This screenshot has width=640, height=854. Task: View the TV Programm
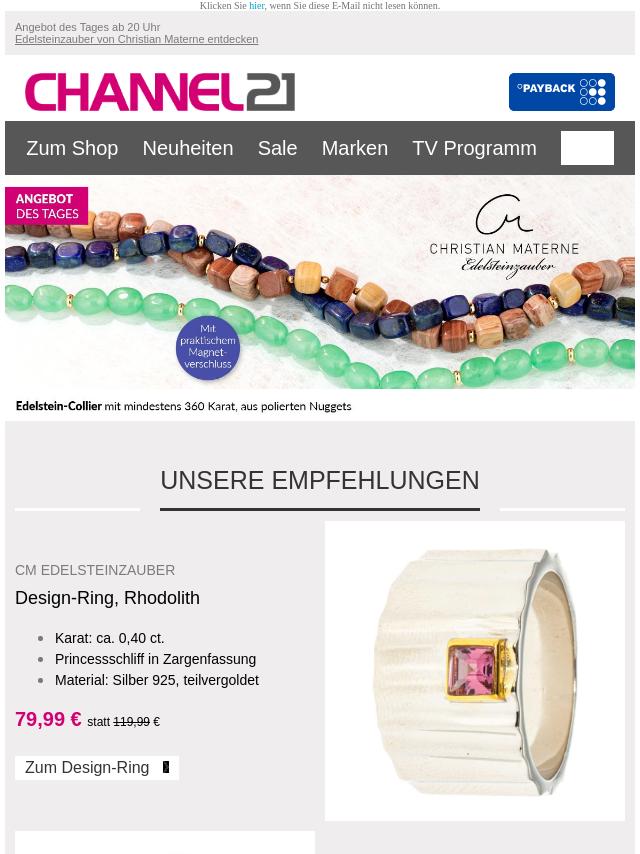click(474, 148)
